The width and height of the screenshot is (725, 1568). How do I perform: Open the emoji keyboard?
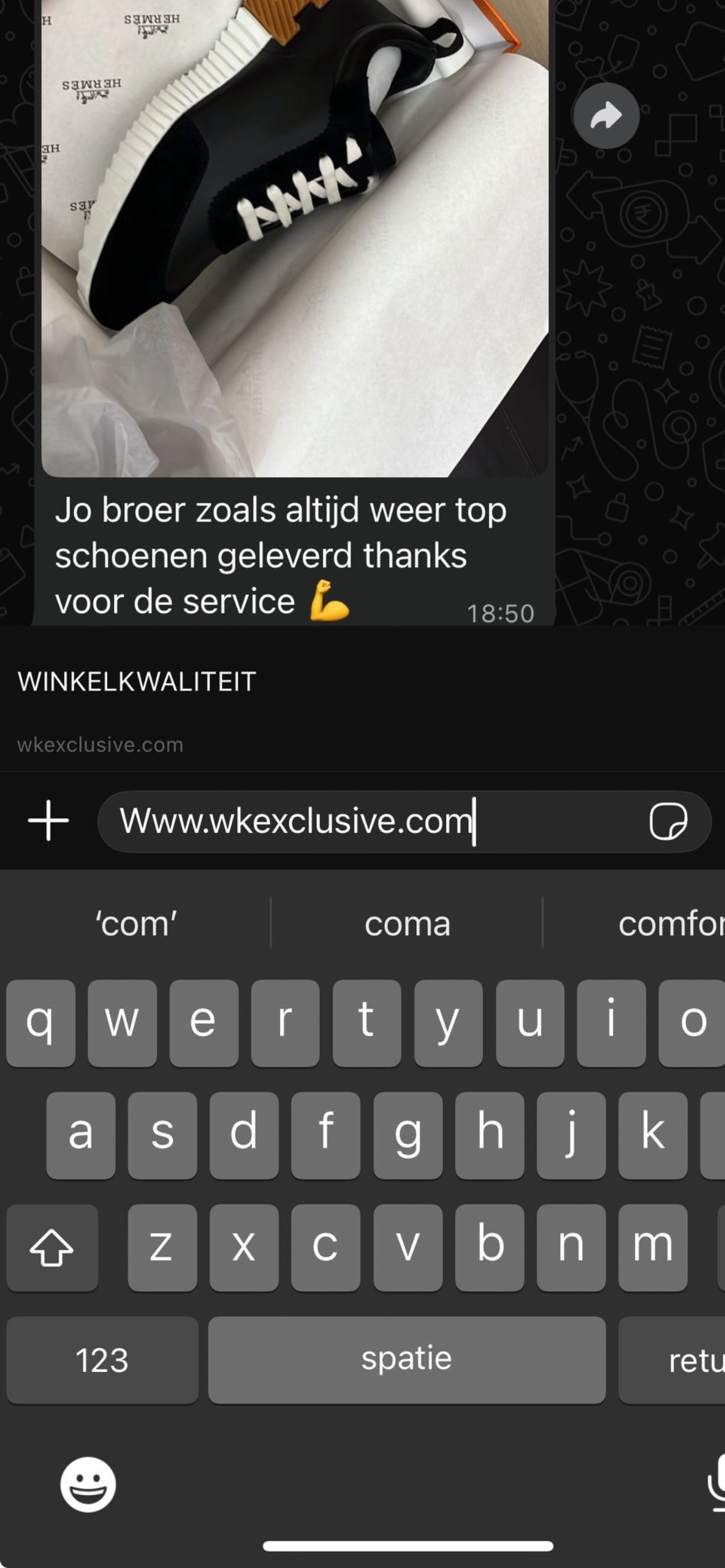(x=88, y=1484)
